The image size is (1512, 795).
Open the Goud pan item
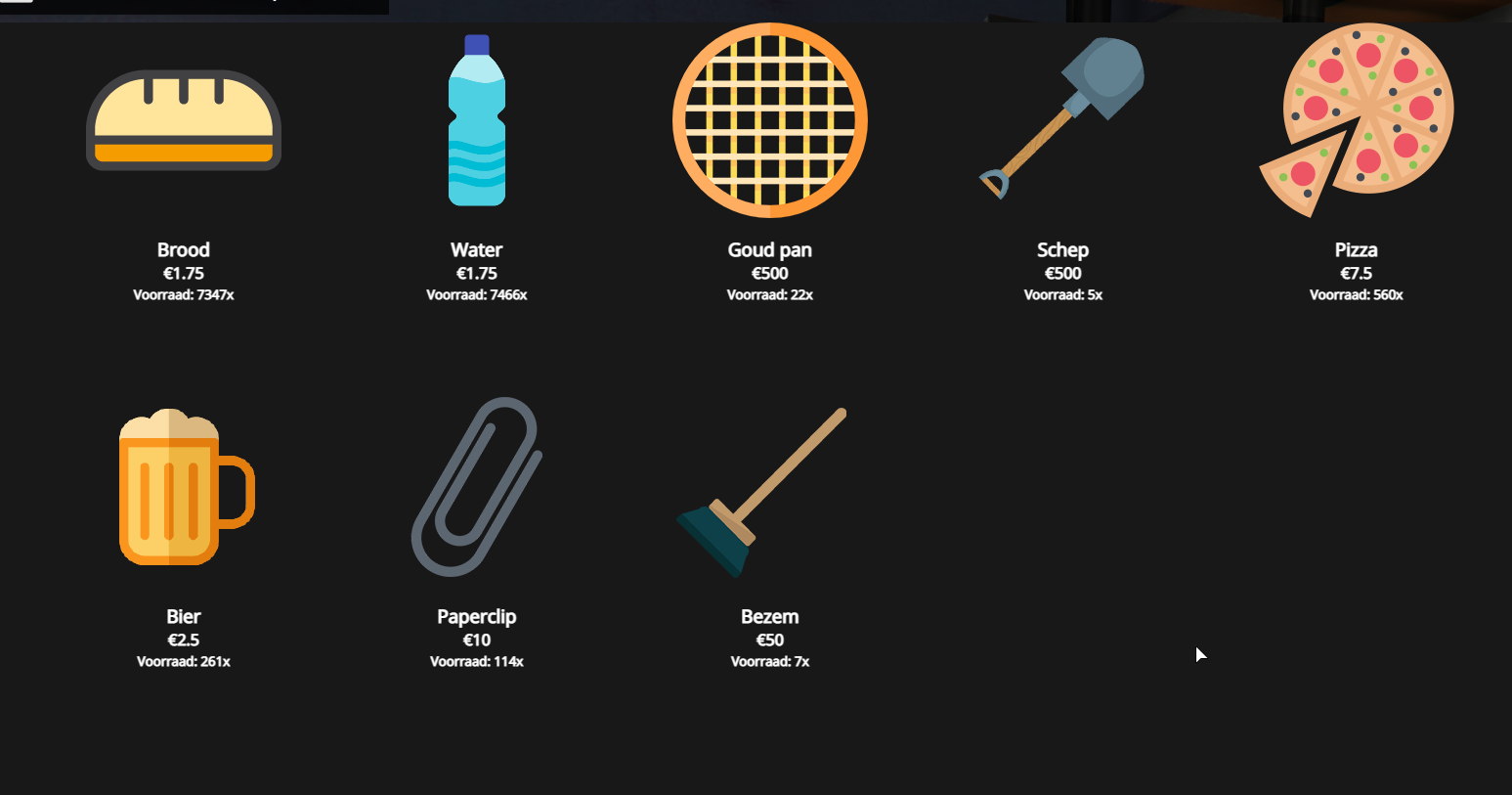click(x=770, y=120)
